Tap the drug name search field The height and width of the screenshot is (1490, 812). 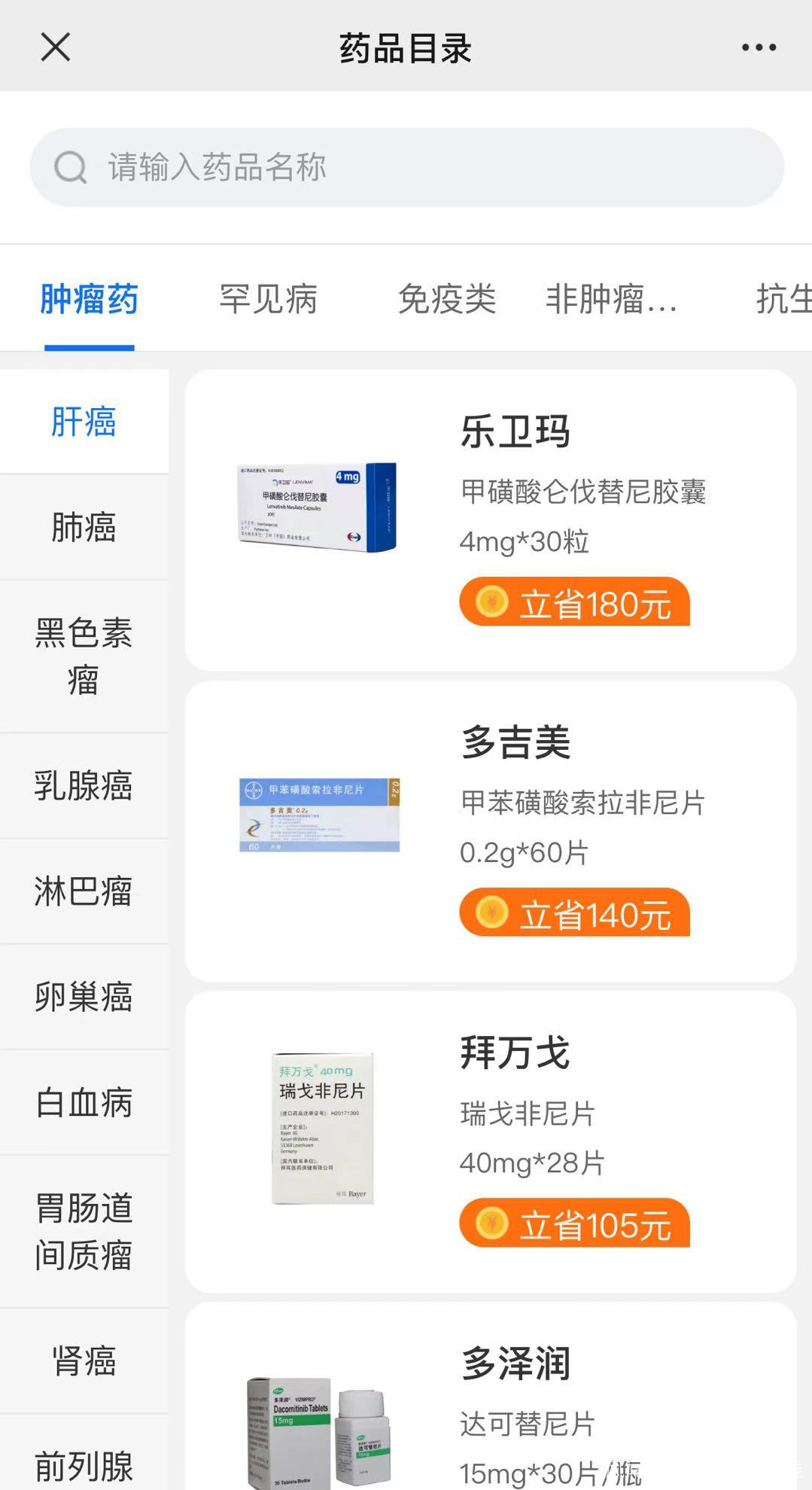click(406, 167)
